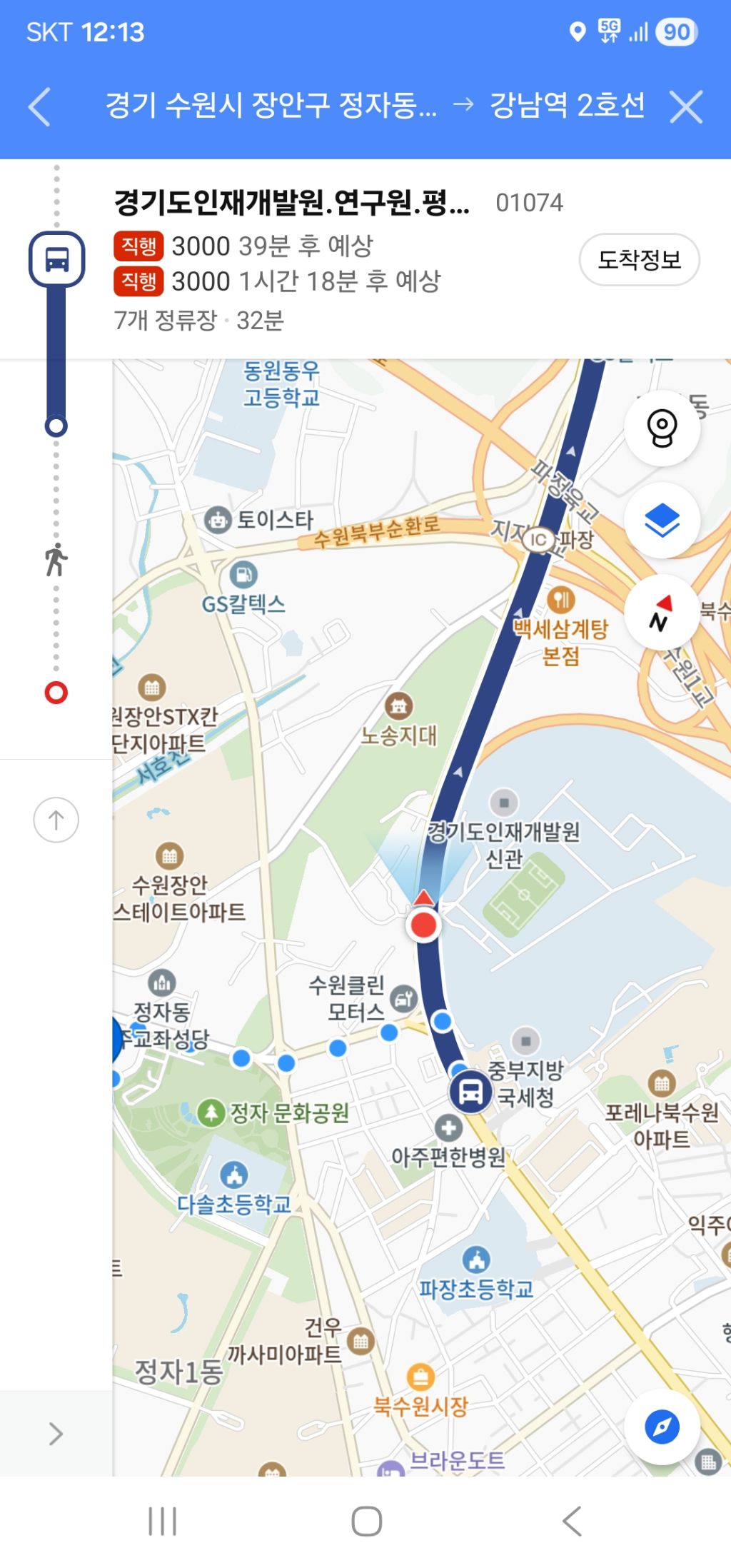Tap the bus stop marker on the map
Image resolution: width=731 pixels, height=1568 pixels.
(x=470, y=1092)
